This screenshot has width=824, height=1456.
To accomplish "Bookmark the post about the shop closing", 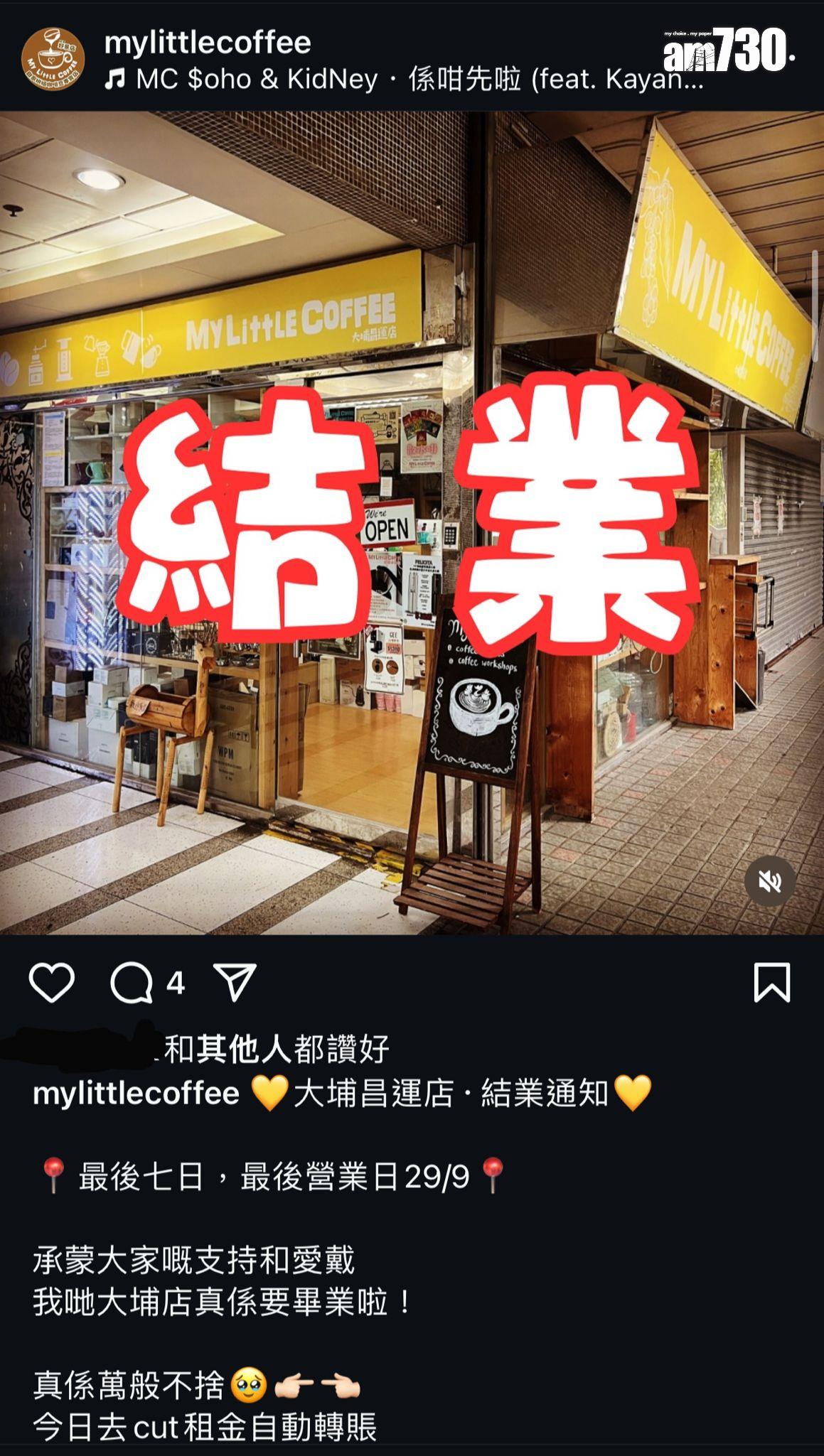I will click(x=771, y=983).
